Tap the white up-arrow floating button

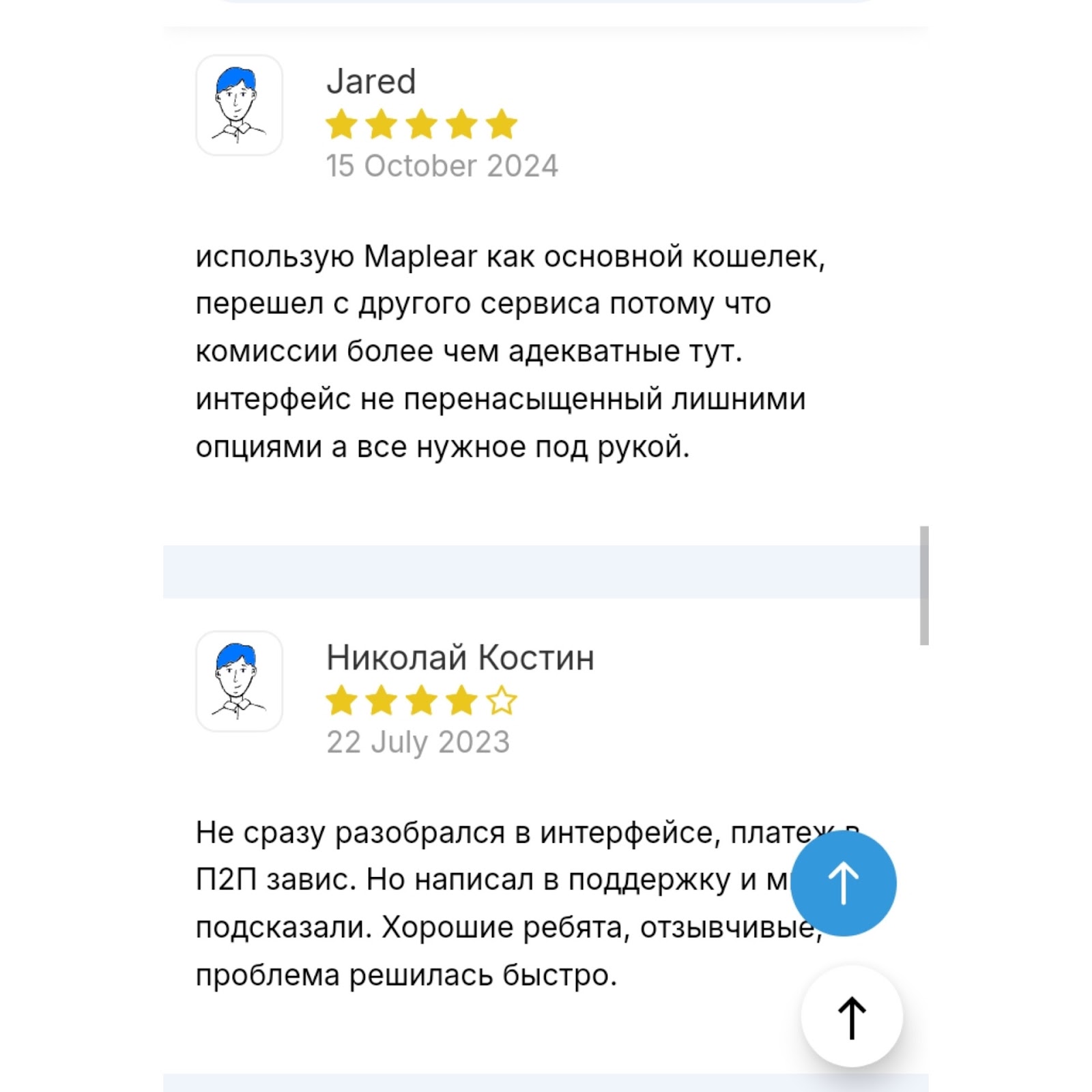(851, 1016)
